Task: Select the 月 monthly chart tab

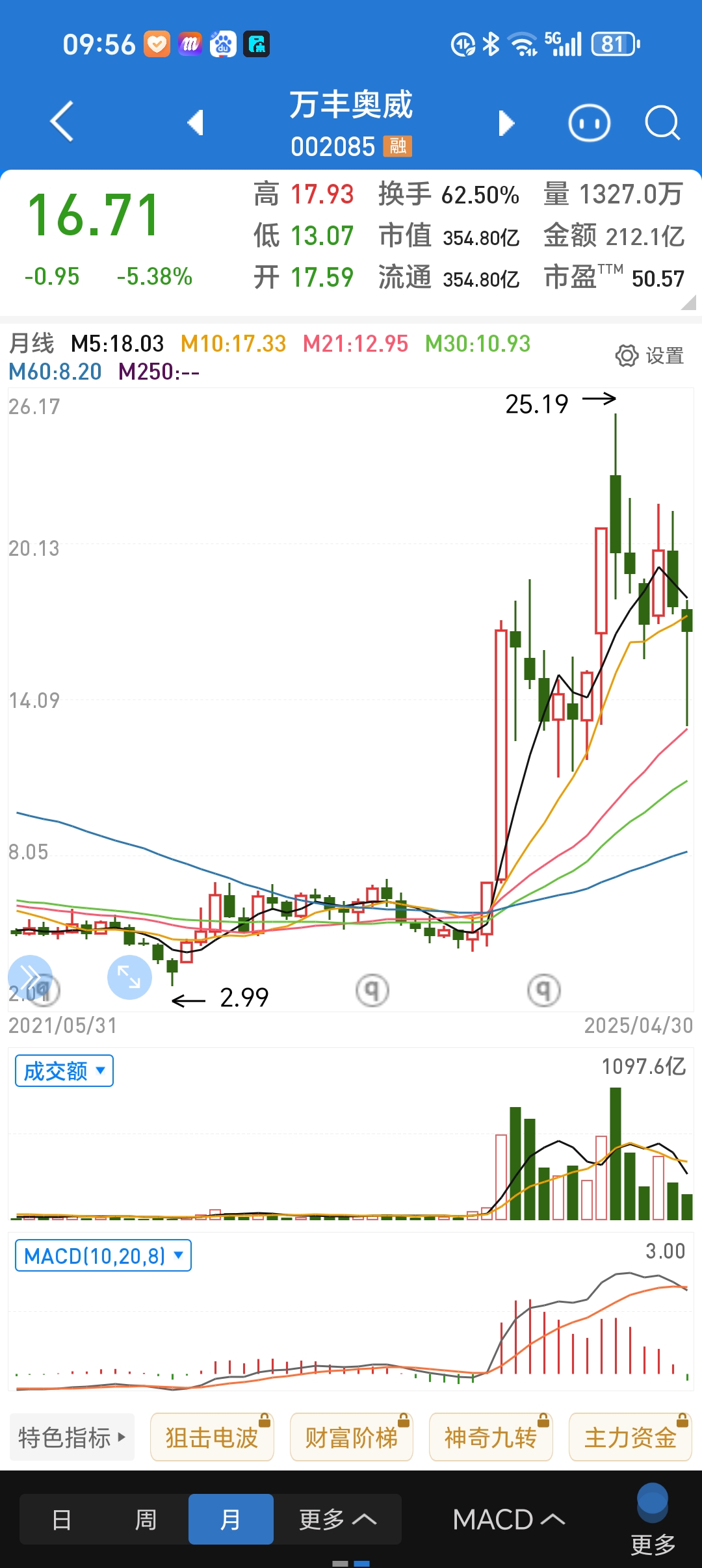Action: (x=231, y=1519)
